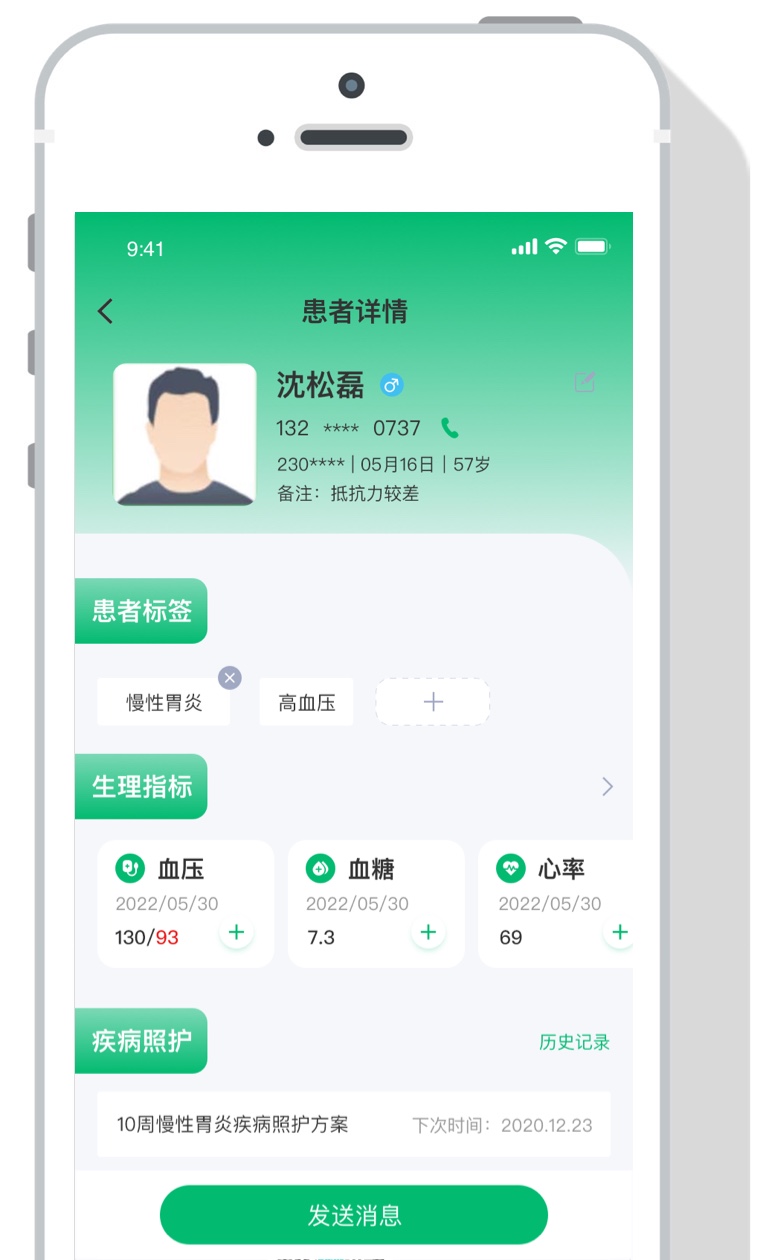The height and width of the screenshot is (1260, 768).
Task: Open the patient's avatar photo
Action: 185,433
